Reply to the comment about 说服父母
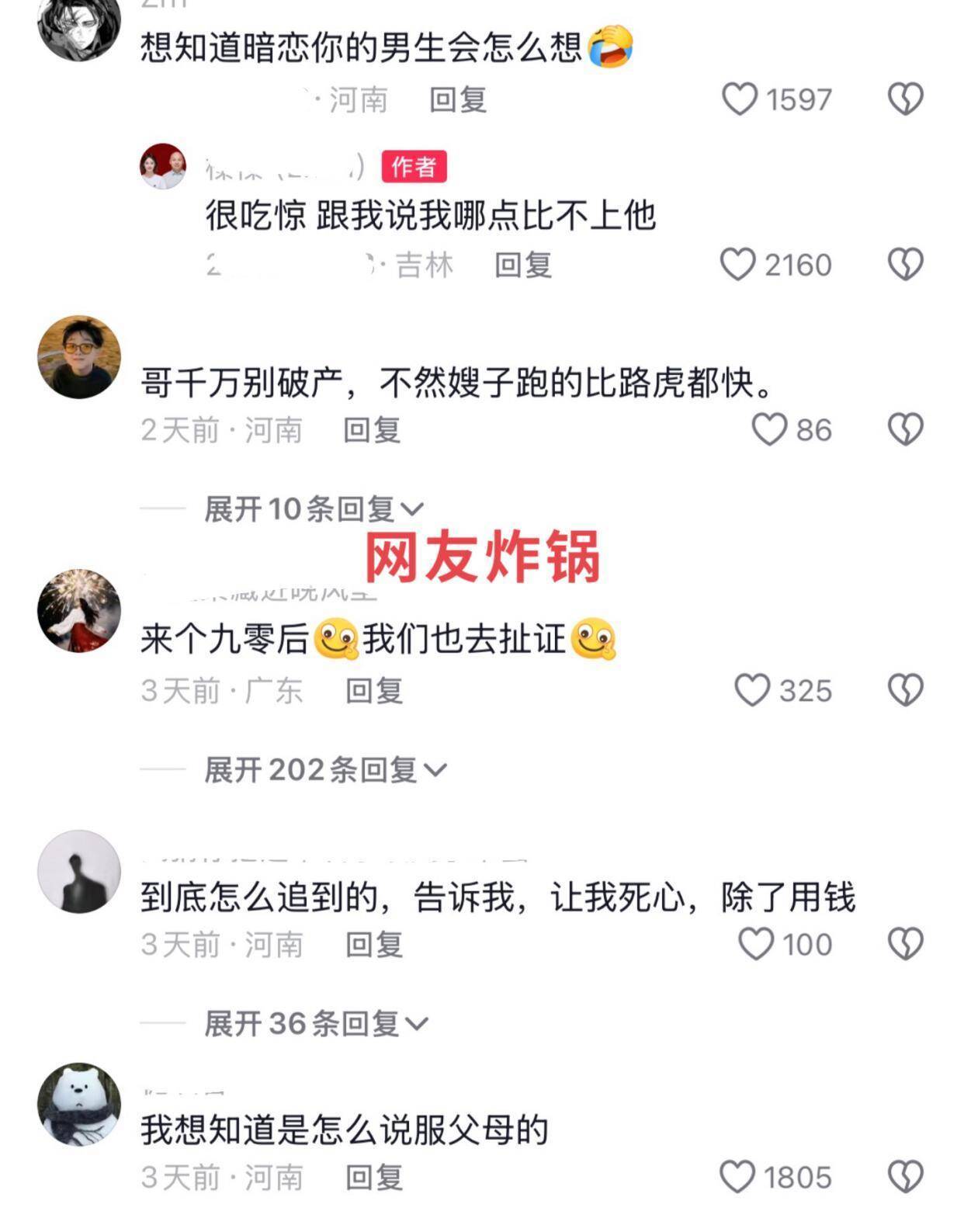The image size is (964, 1232). 374,1178
